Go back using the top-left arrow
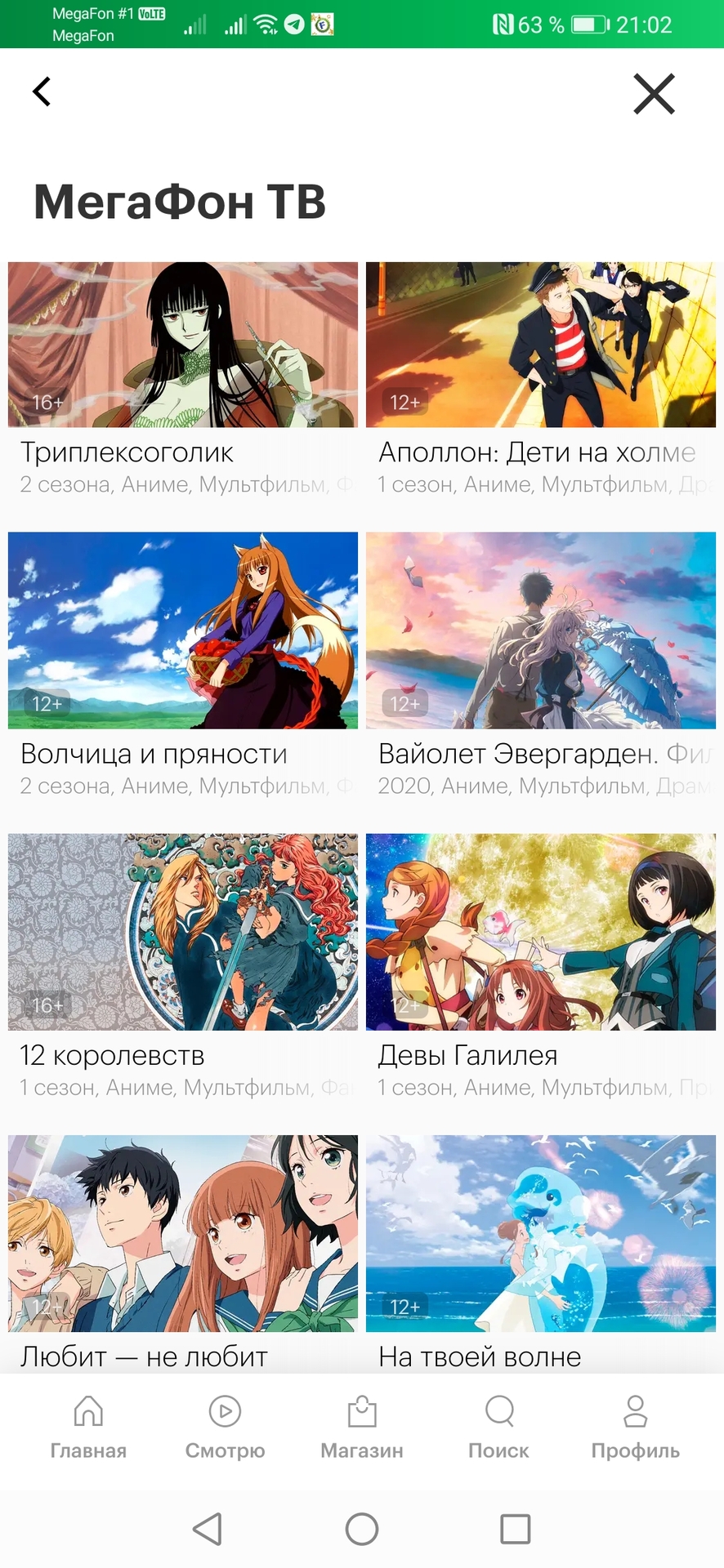This screenshot has height=1568, width=724. point(42,91)
